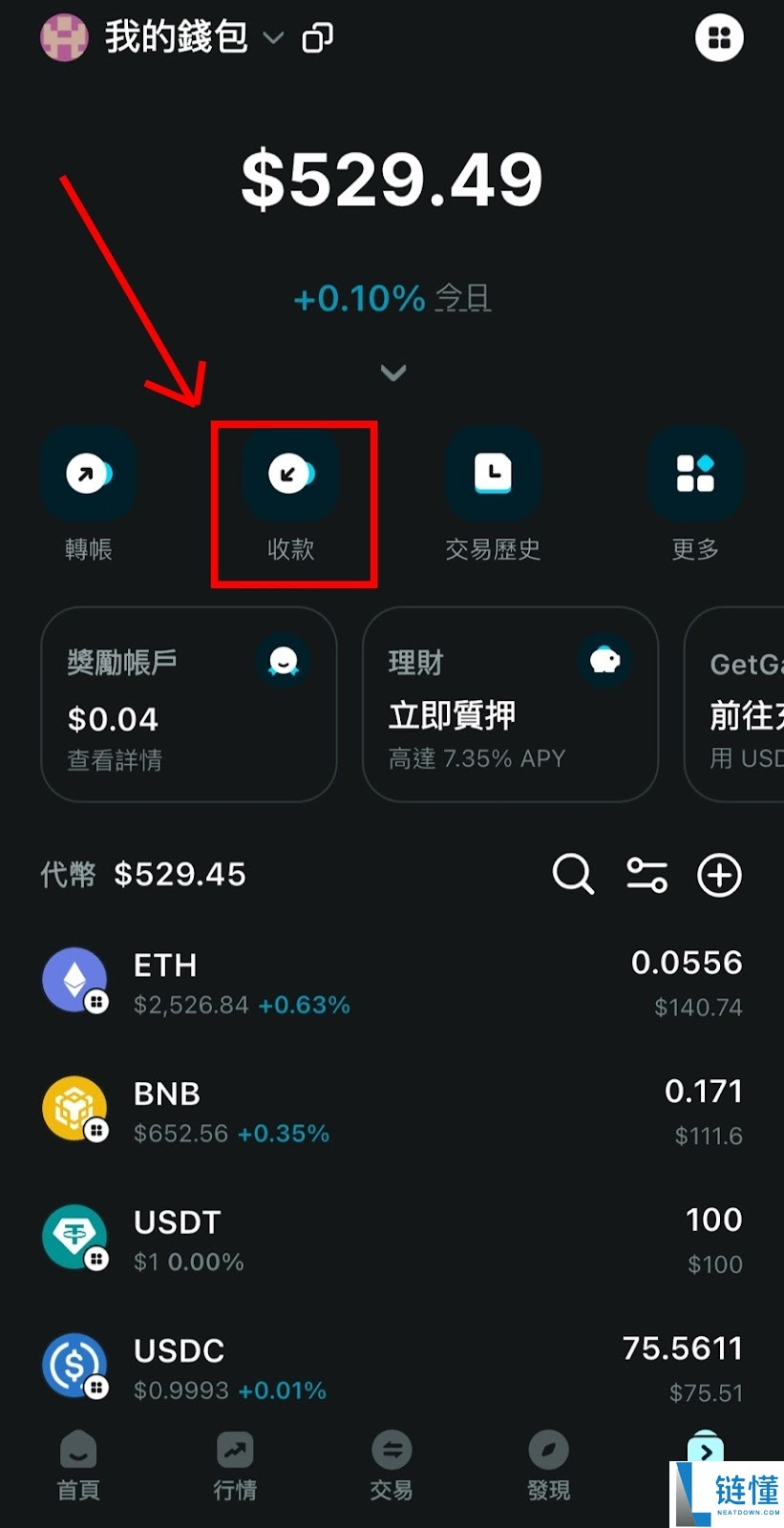784x1528 pixels.
Task: Tap the search icon in token list
Action: coord(572,874)
